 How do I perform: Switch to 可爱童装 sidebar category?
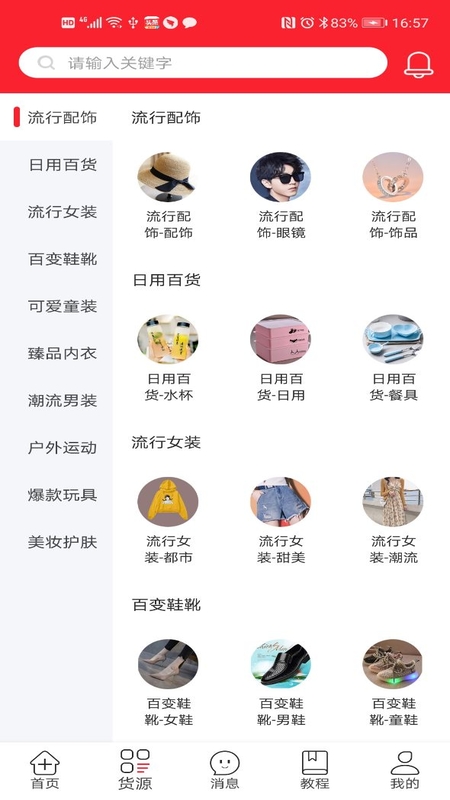(x=62, y=306)
